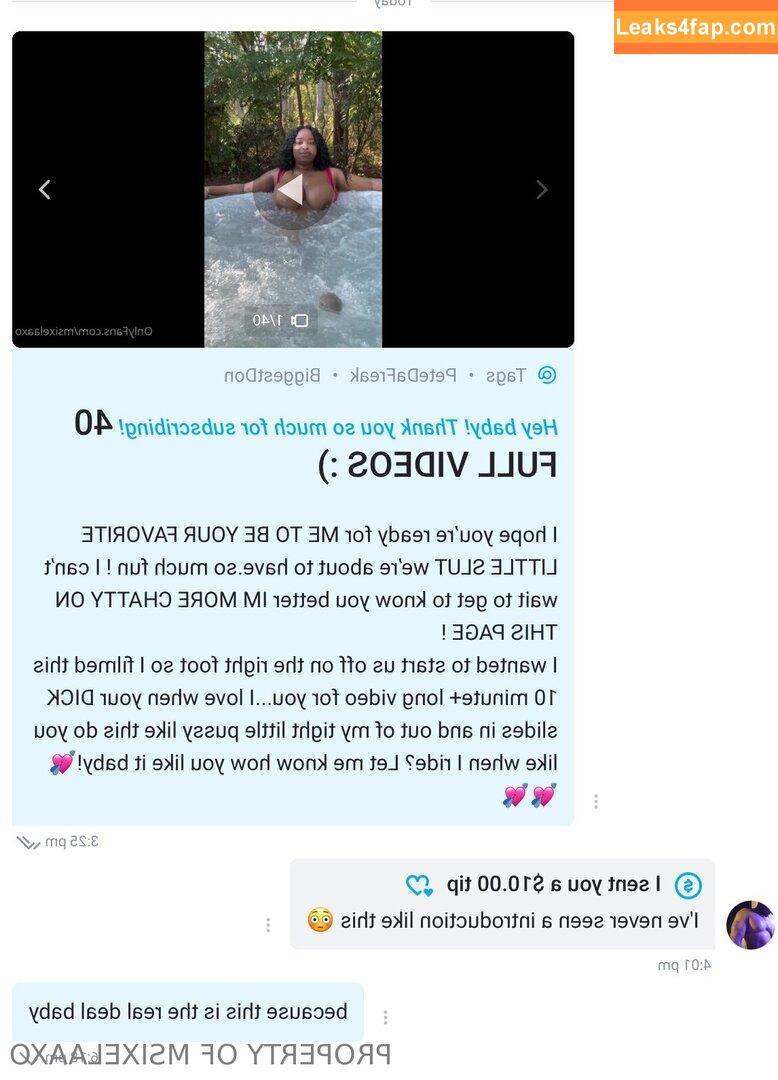Play the video in the media viewer

click(x=291, y=189)
